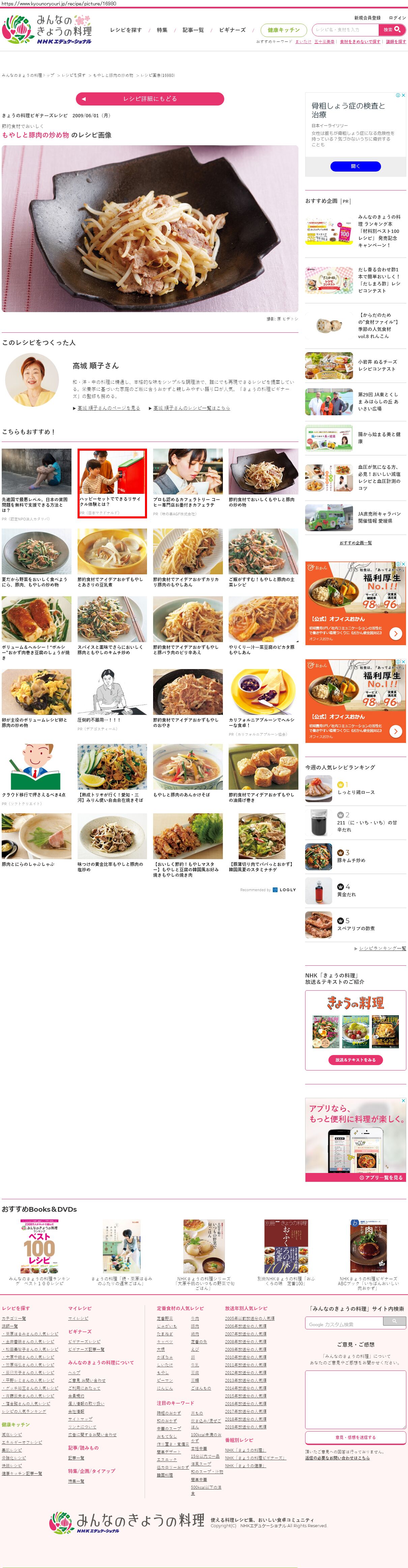
Task: Open the おすすめ企画一覧 link
Action: (x=355, y=542)
